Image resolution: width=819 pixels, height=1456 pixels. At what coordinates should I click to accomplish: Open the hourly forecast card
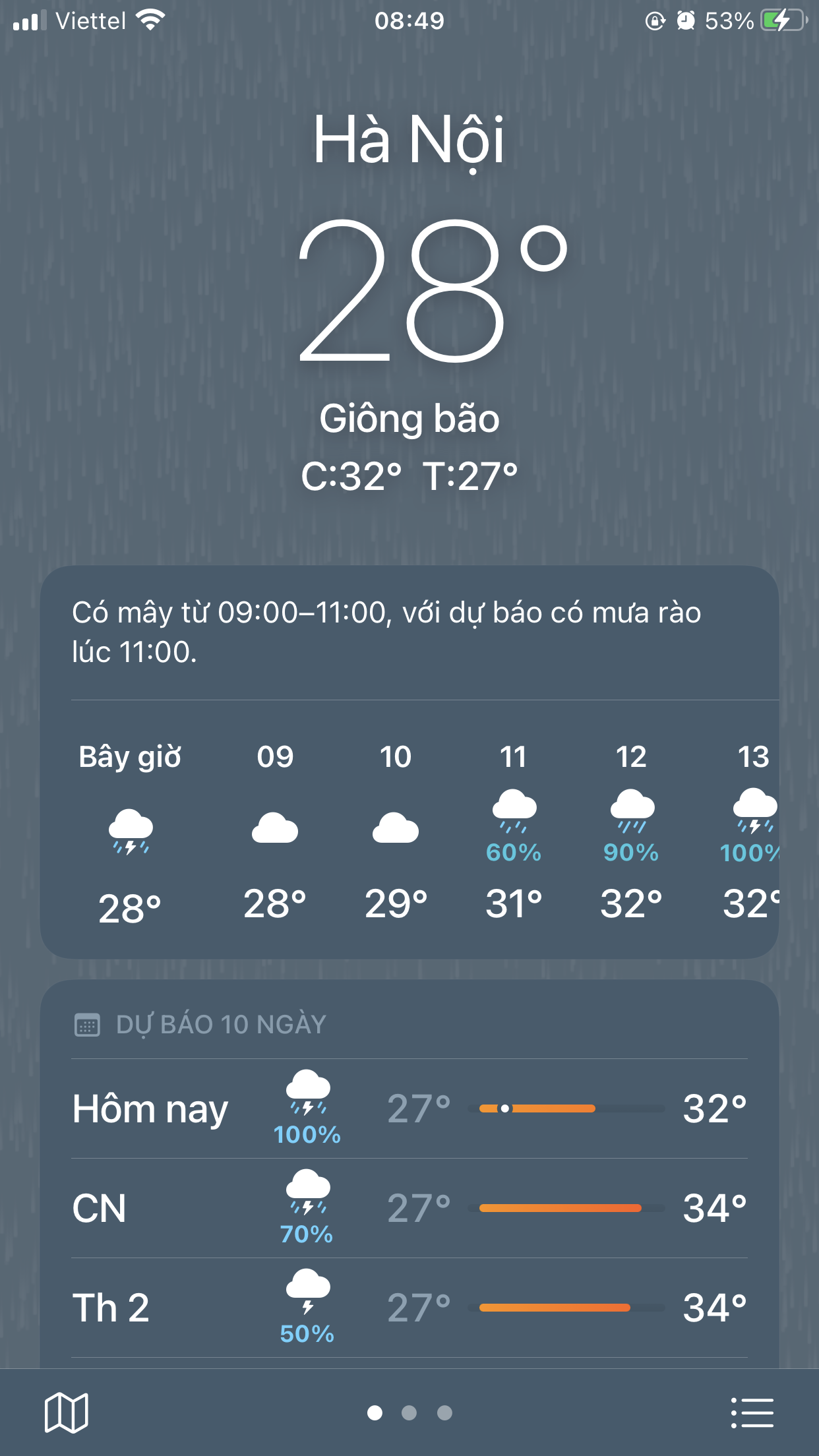(x=409, y=831)
